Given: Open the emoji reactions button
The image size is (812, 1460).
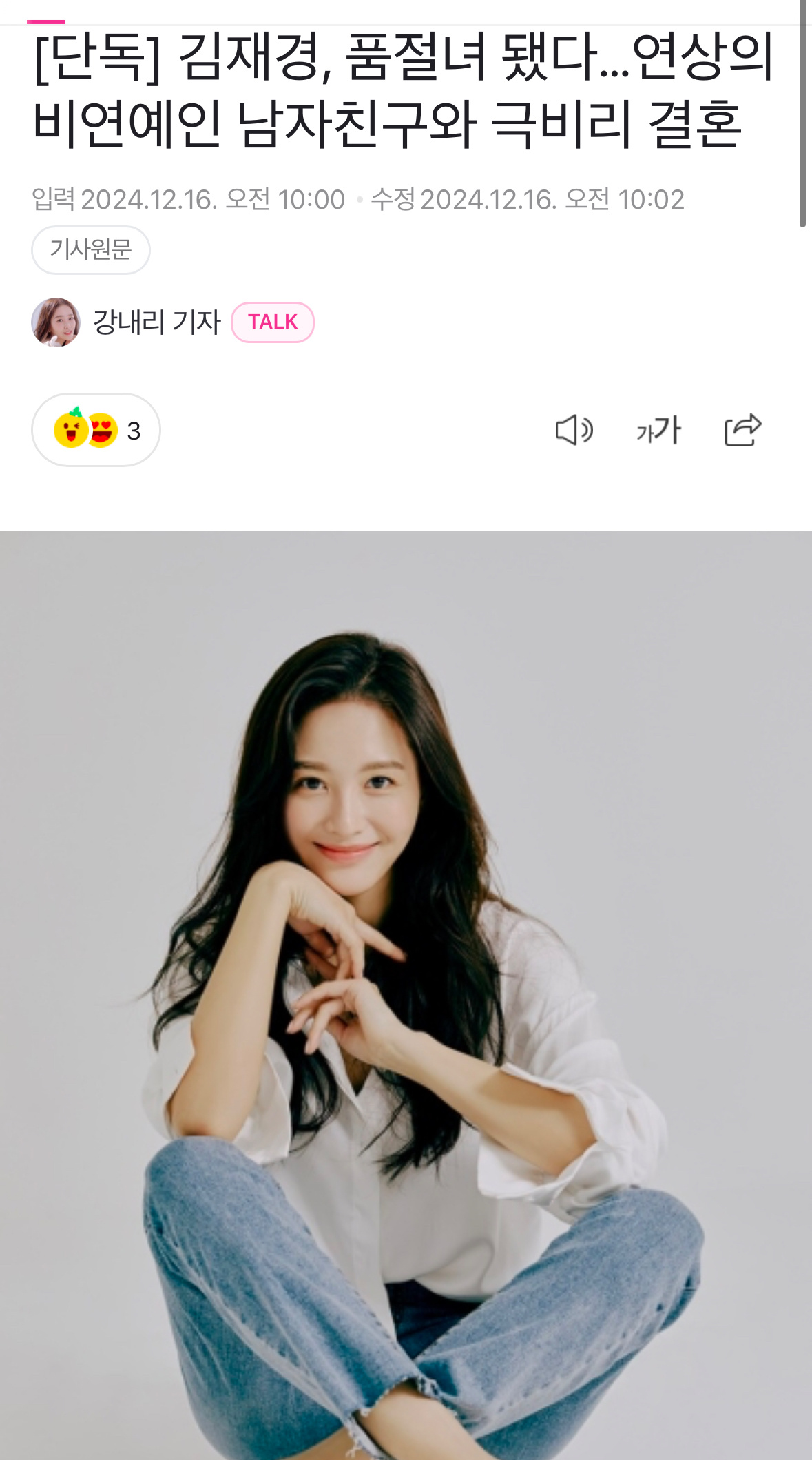Looking at the screenshot, I should pos(96,431).
